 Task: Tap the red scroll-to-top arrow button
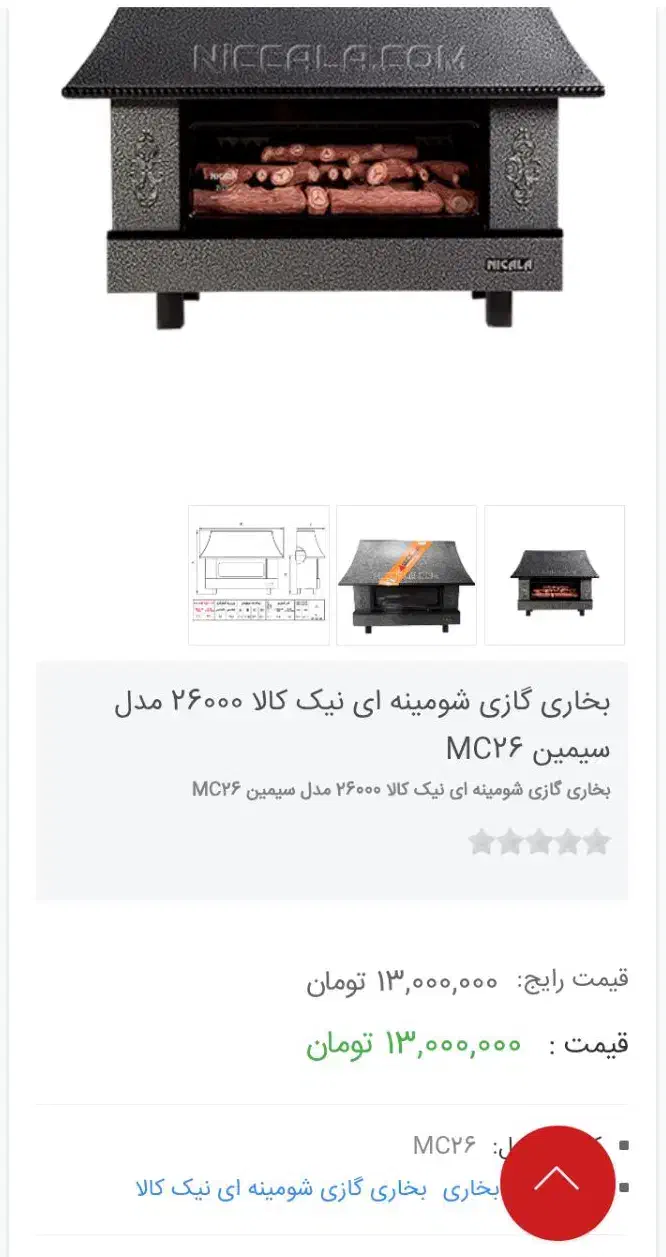coord(556,1183)
